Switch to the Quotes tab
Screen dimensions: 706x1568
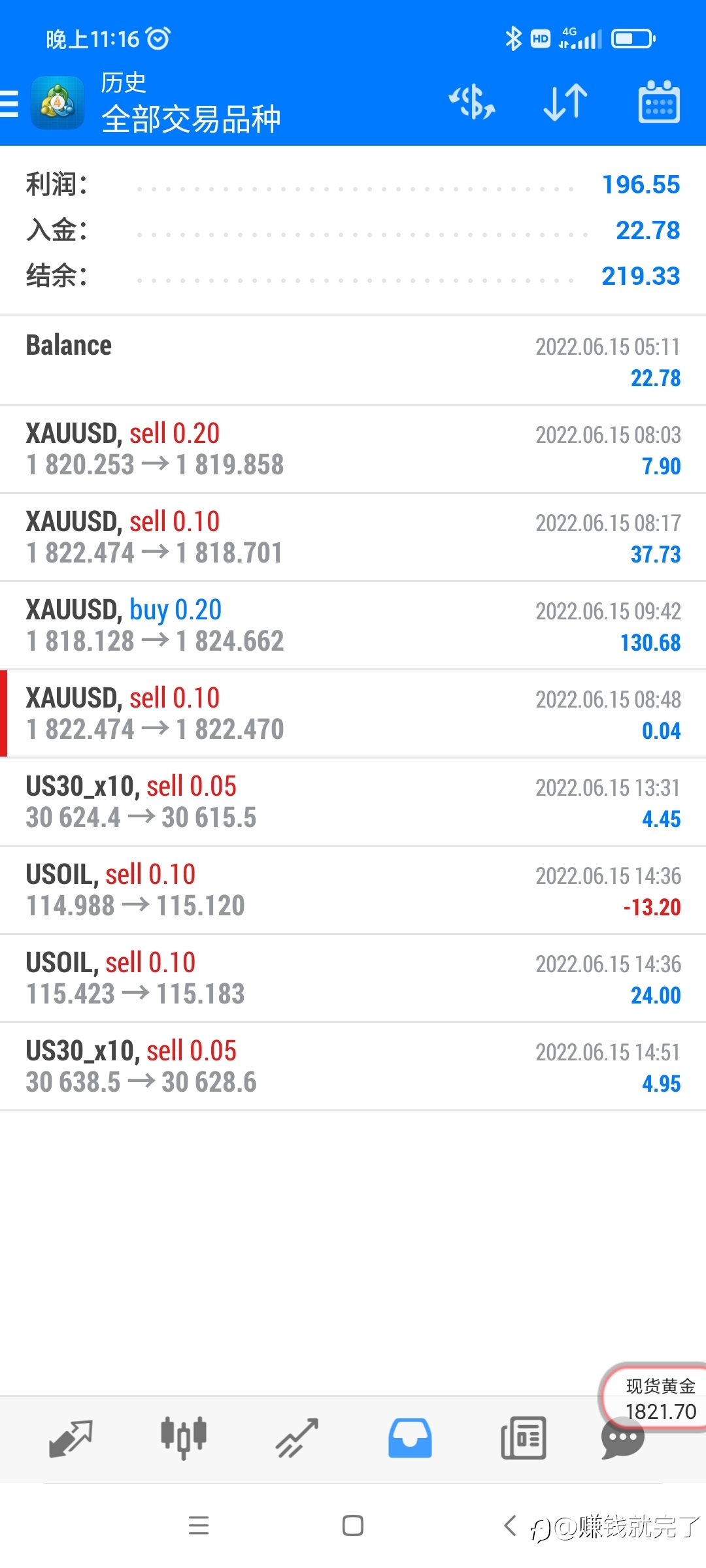point(71,1439)
